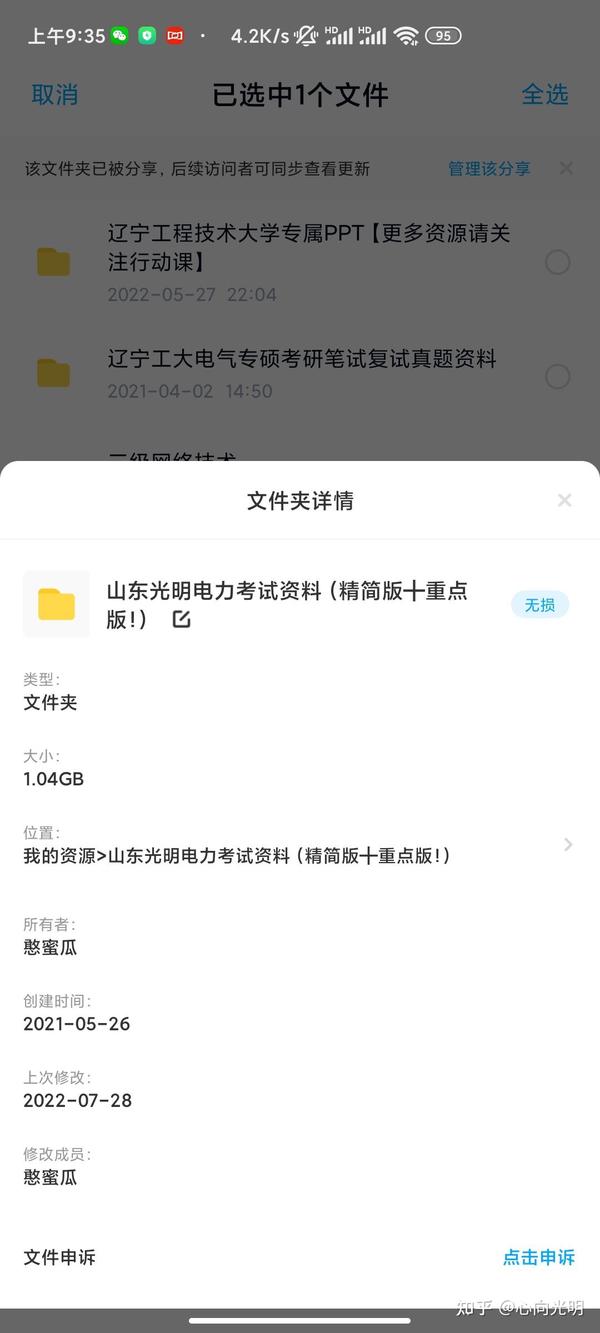Screen dimensions: 600x1333
Task: Cancel selection with 取消
Action: [55, 95]
